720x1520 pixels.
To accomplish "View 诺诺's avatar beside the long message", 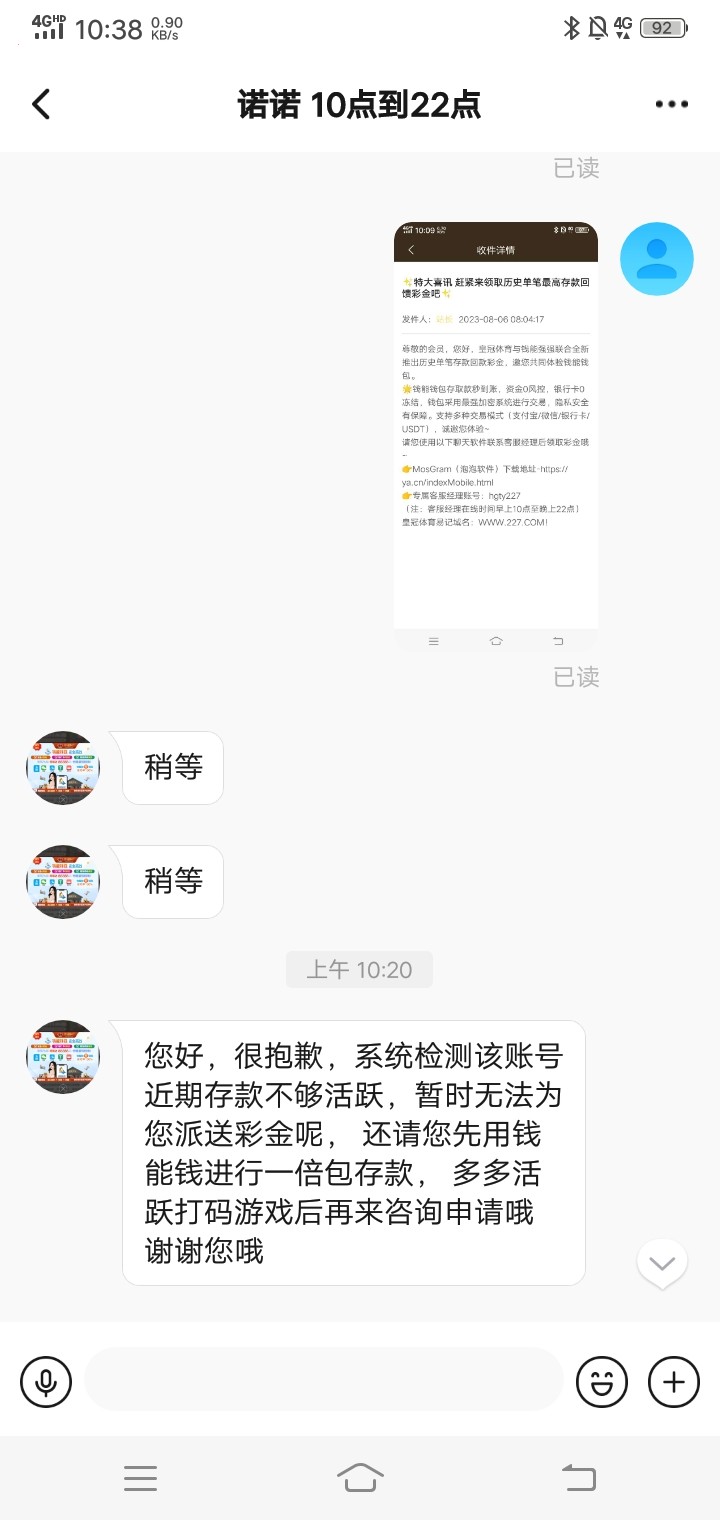I will tap(63, 1057).
